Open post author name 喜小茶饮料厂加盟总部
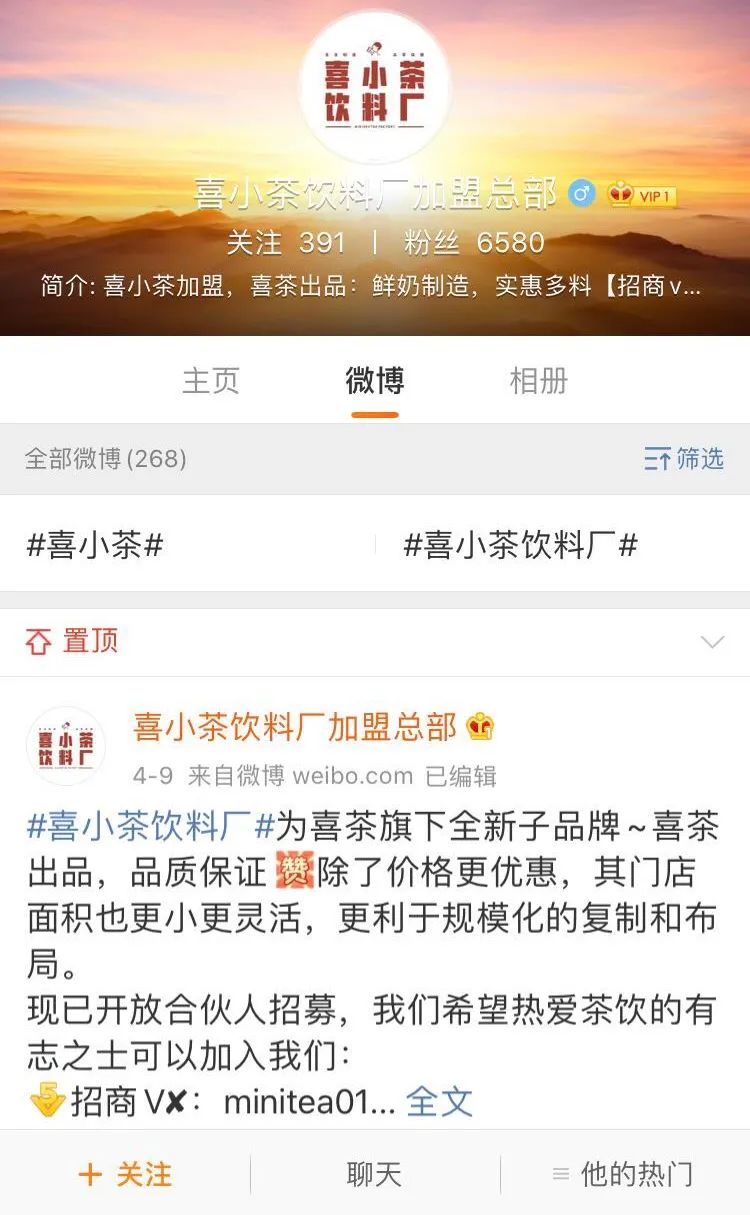The width and height of the screenshot is (750, 1215). pyautogui.click(x=295, y=727)
